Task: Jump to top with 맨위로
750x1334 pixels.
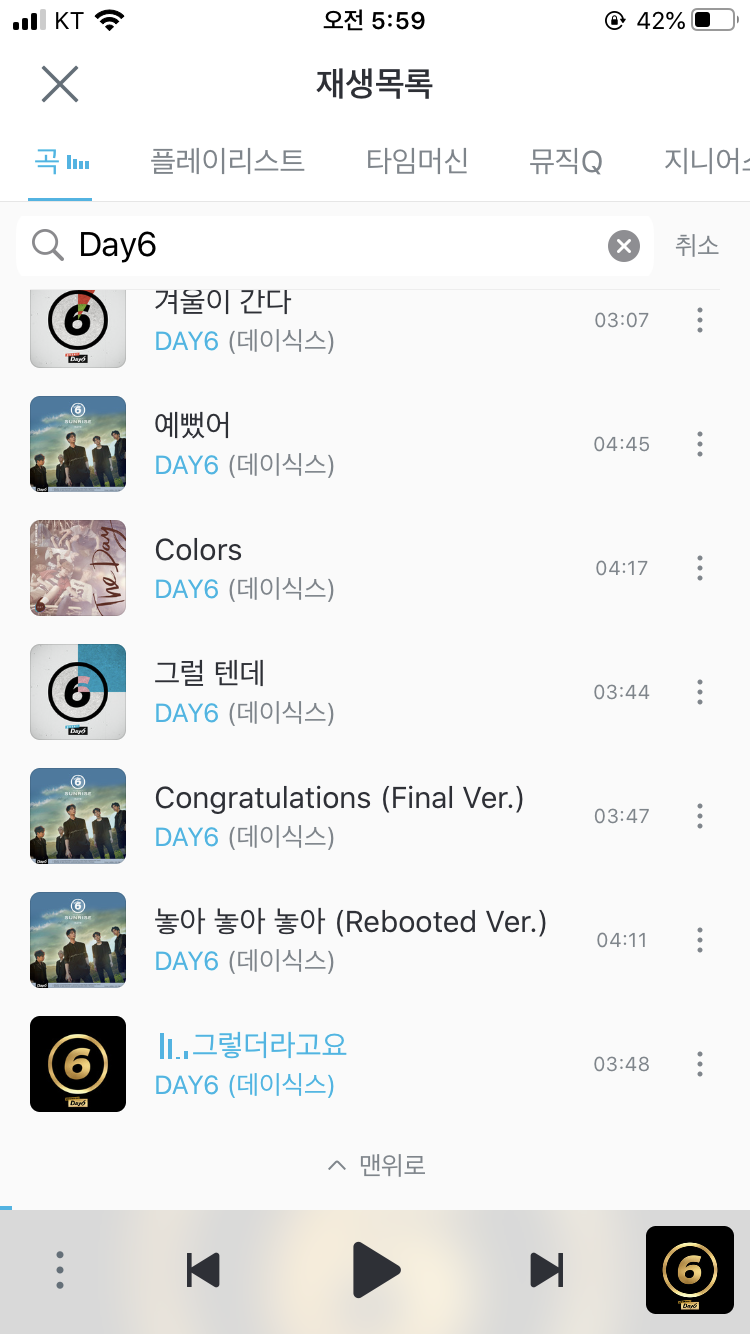Action: point(377,1165)
